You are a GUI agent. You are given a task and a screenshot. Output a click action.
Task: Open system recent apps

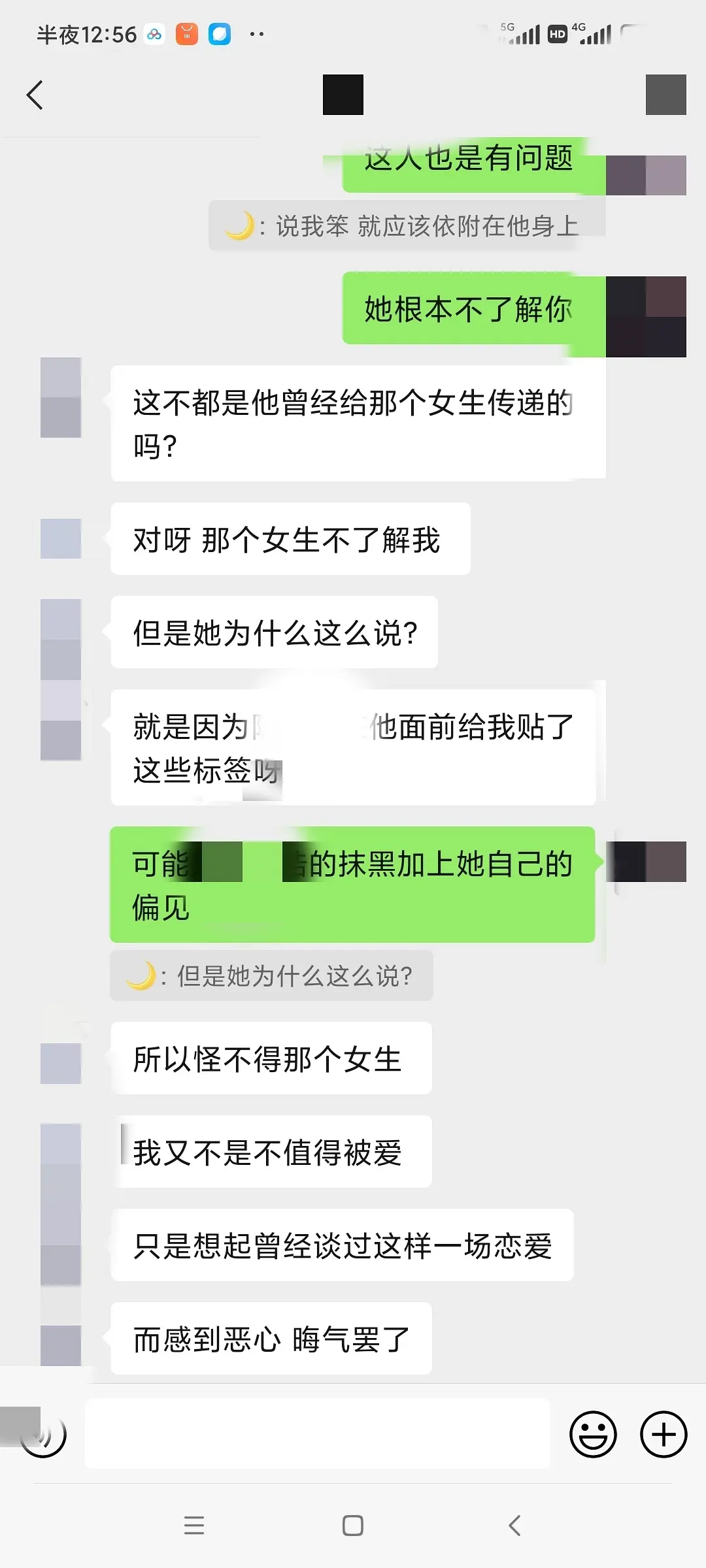(194, 1526)
